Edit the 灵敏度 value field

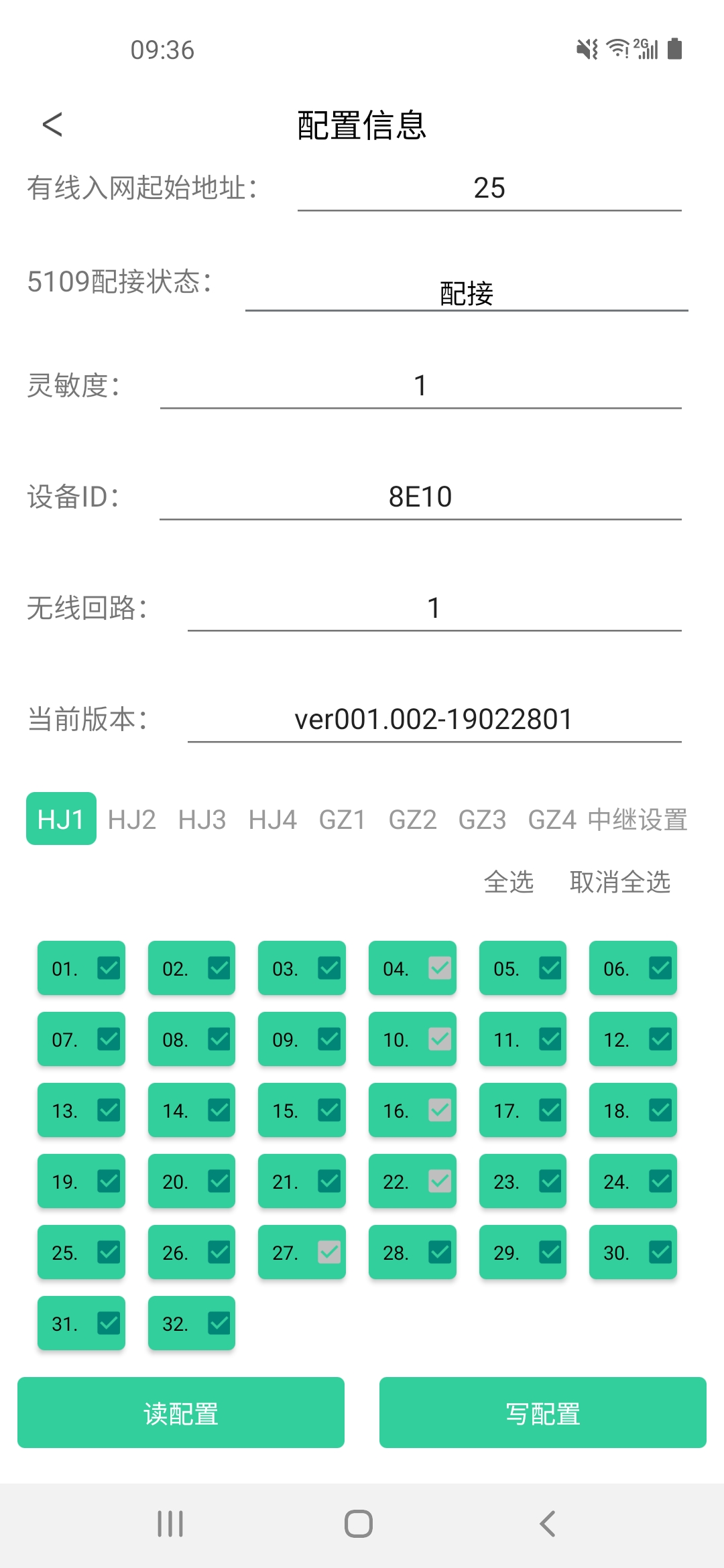click(x=420, y=383)
